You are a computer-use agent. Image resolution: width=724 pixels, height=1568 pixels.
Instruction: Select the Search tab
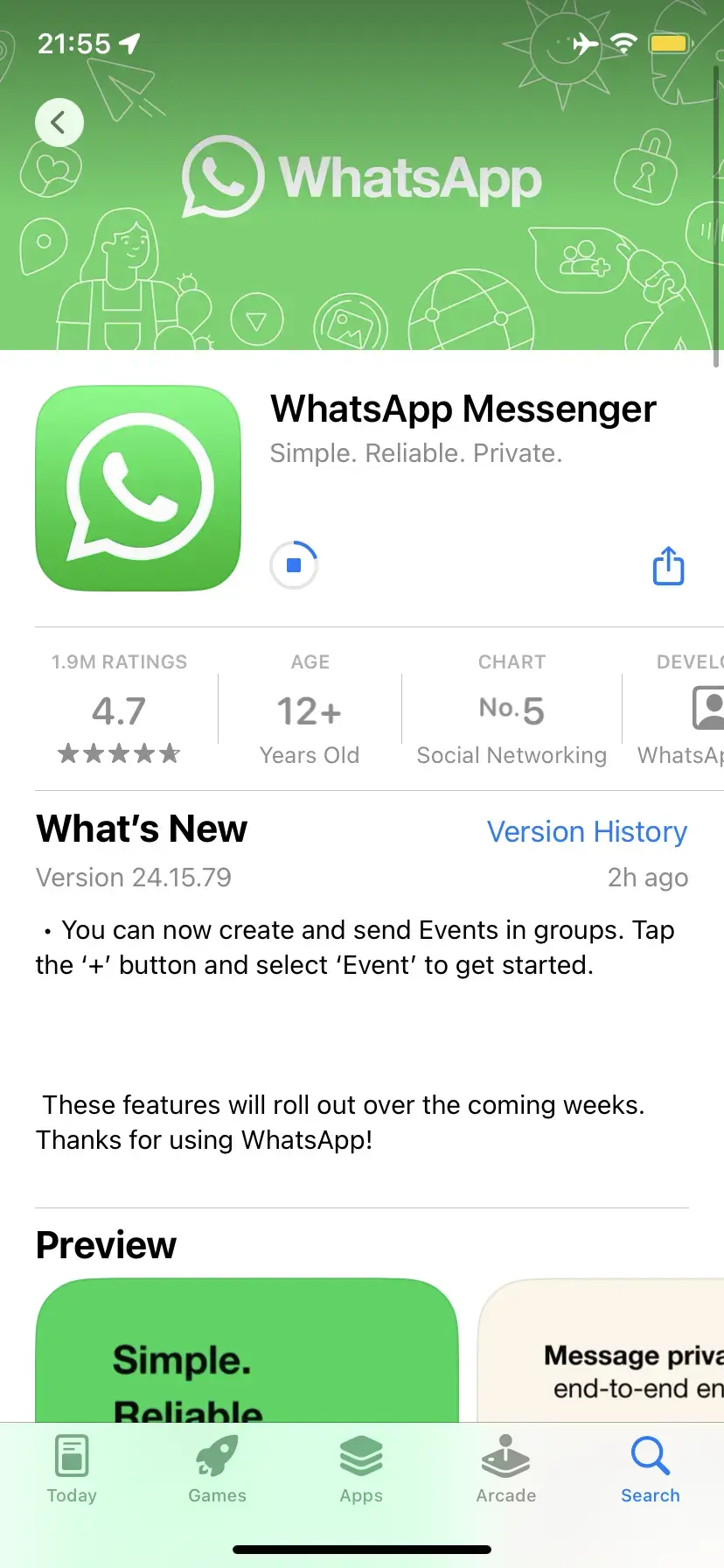click(651, 1470)
